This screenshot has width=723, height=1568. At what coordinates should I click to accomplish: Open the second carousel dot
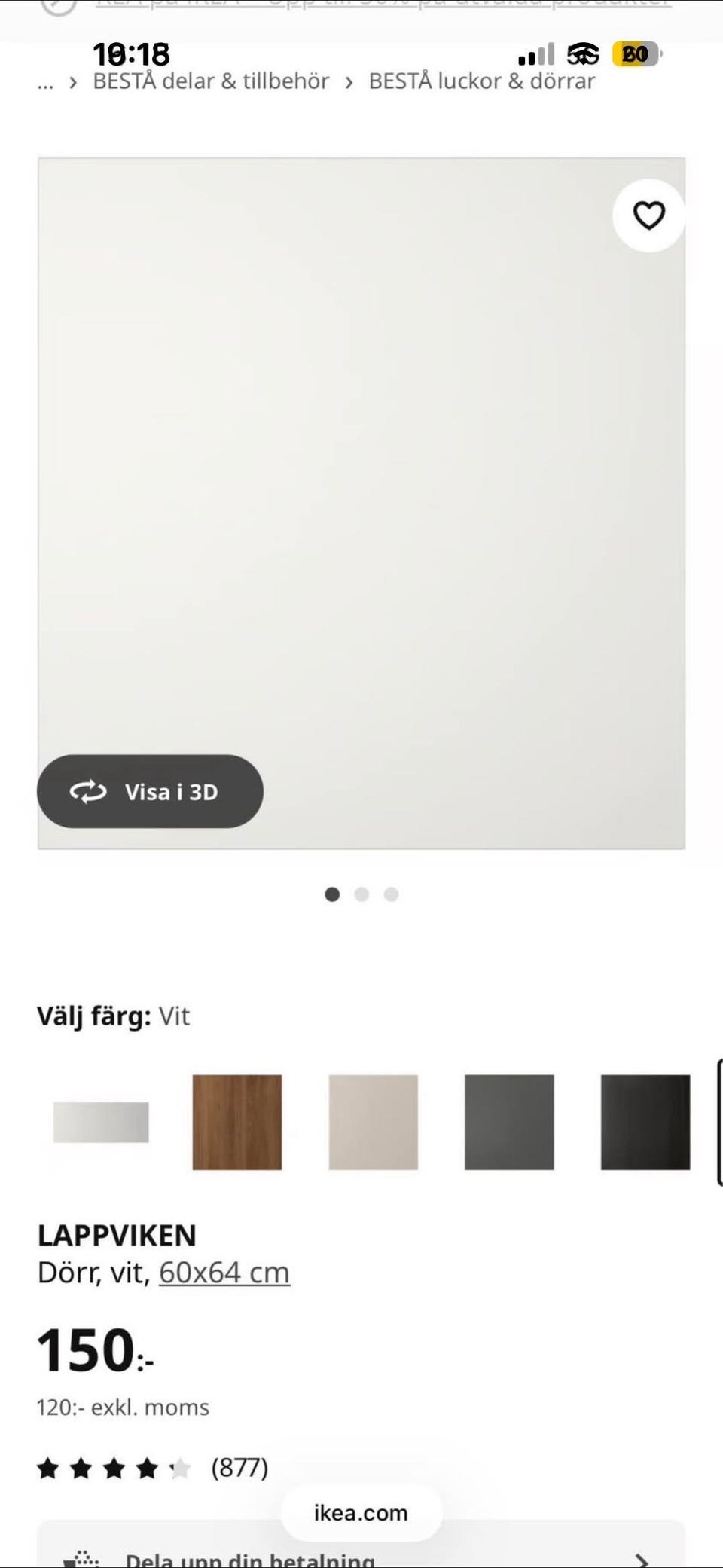[362, 894]
